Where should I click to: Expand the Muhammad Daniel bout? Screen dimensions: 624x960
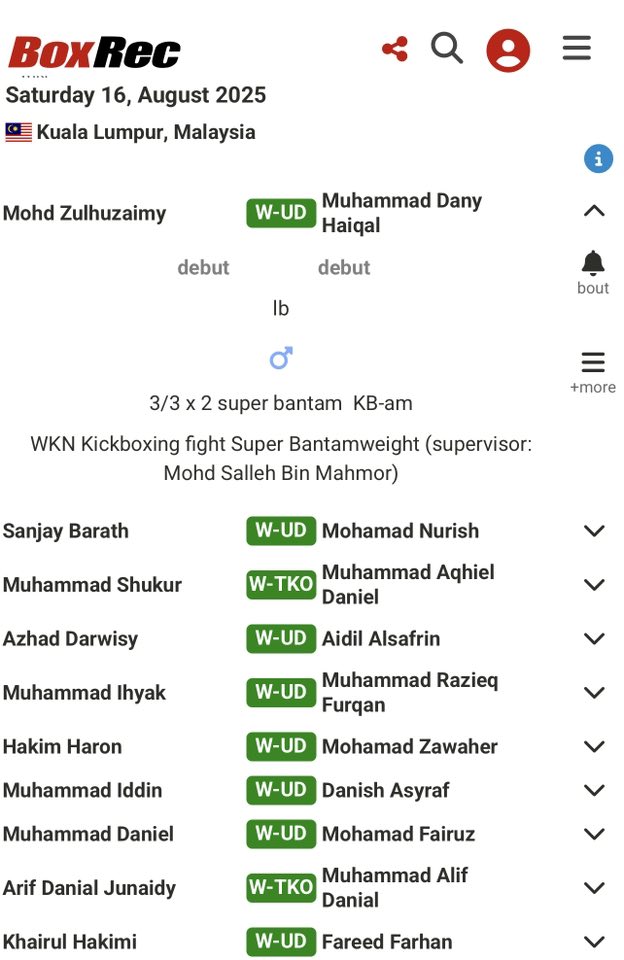pos(594,834)
